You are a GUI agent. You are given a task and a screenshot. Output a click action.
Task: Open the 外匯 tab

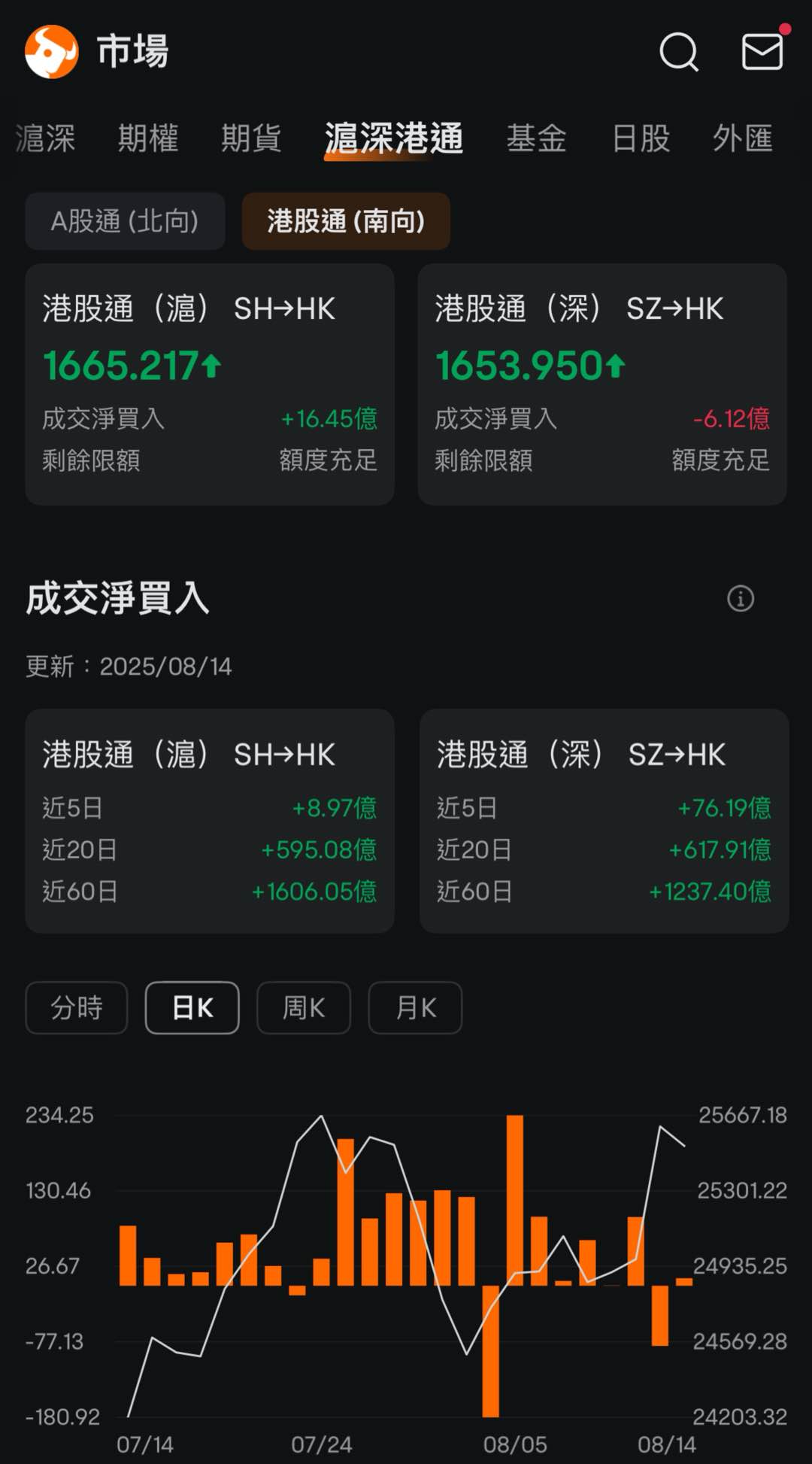(x=744, y=138)
